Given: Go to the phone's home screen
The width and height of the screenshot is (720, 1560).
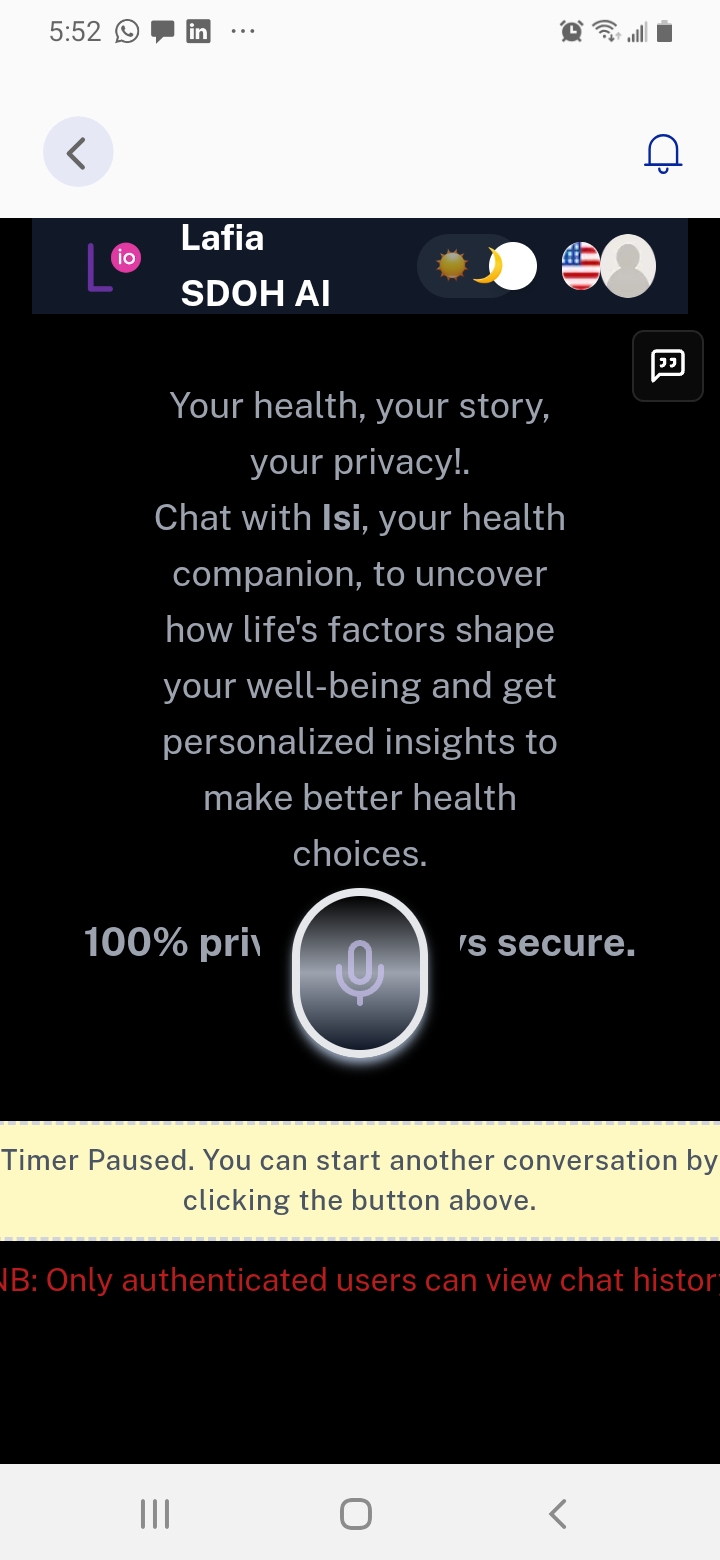Looking at the screenshot, I should coord(356,1513).
